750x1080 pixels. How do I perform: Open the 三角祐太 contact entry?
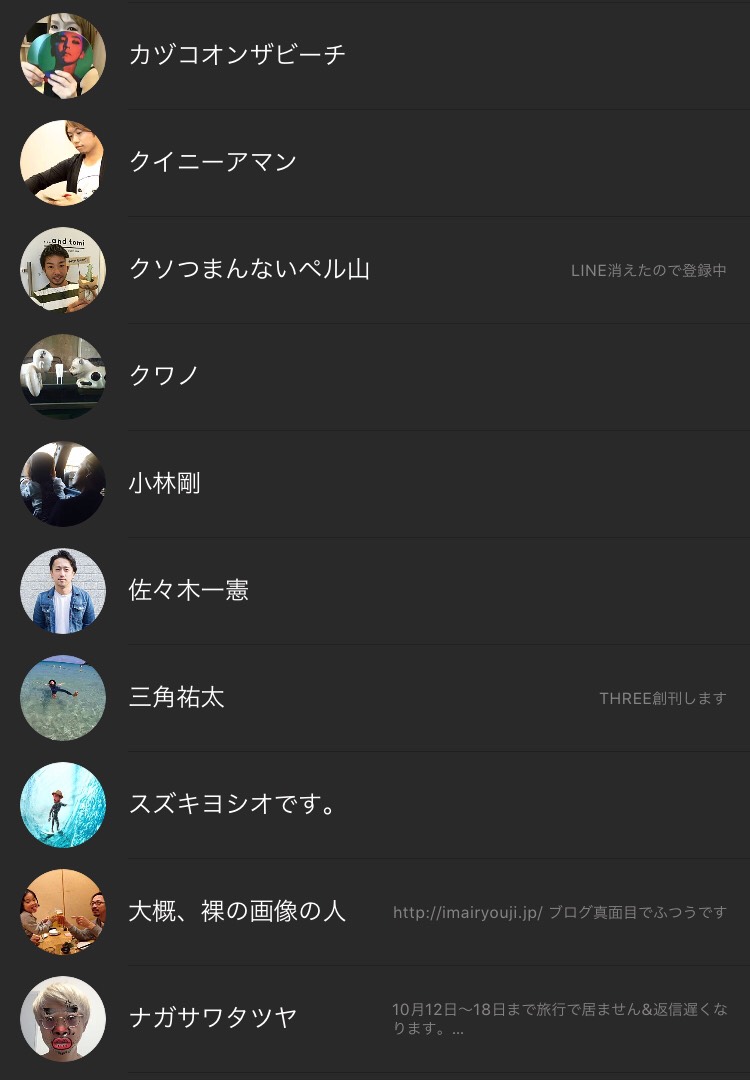tap(176, 698)
